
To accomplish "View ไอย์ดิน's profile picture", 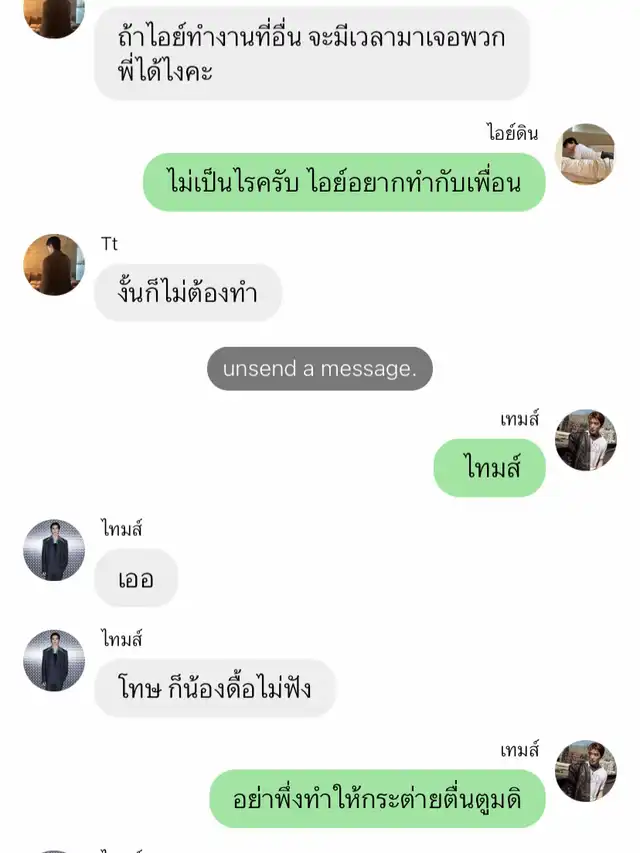I will (x=586, y=154).
